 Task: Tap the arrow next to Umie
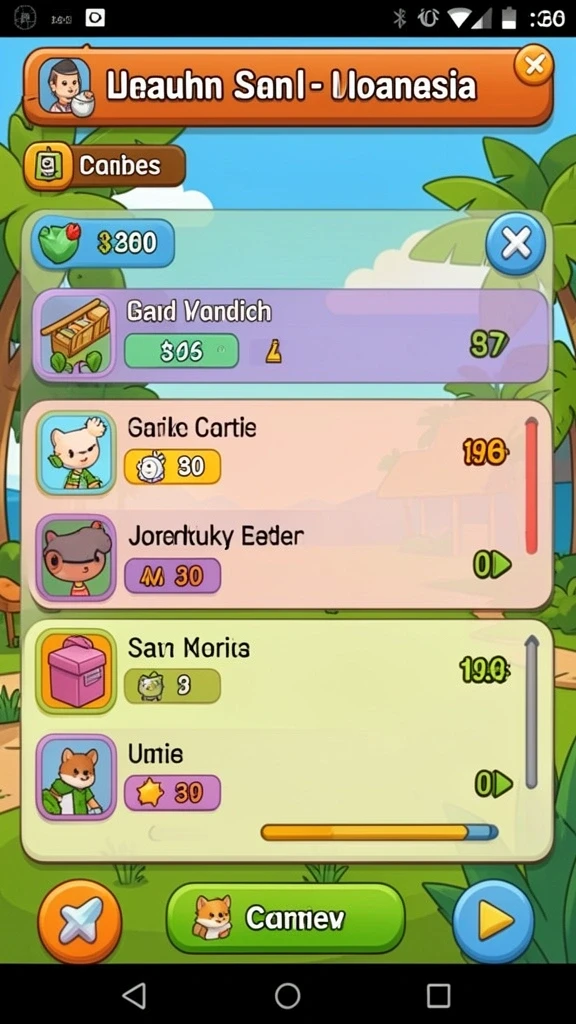coord(494,784)
